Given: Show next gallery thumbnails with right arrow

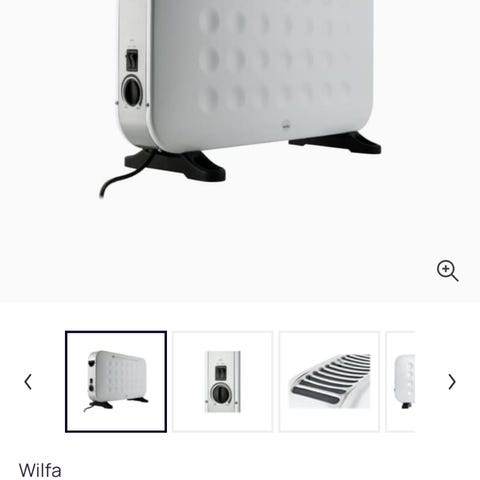Looking at the screenshot, I should (x=452, y=382).
